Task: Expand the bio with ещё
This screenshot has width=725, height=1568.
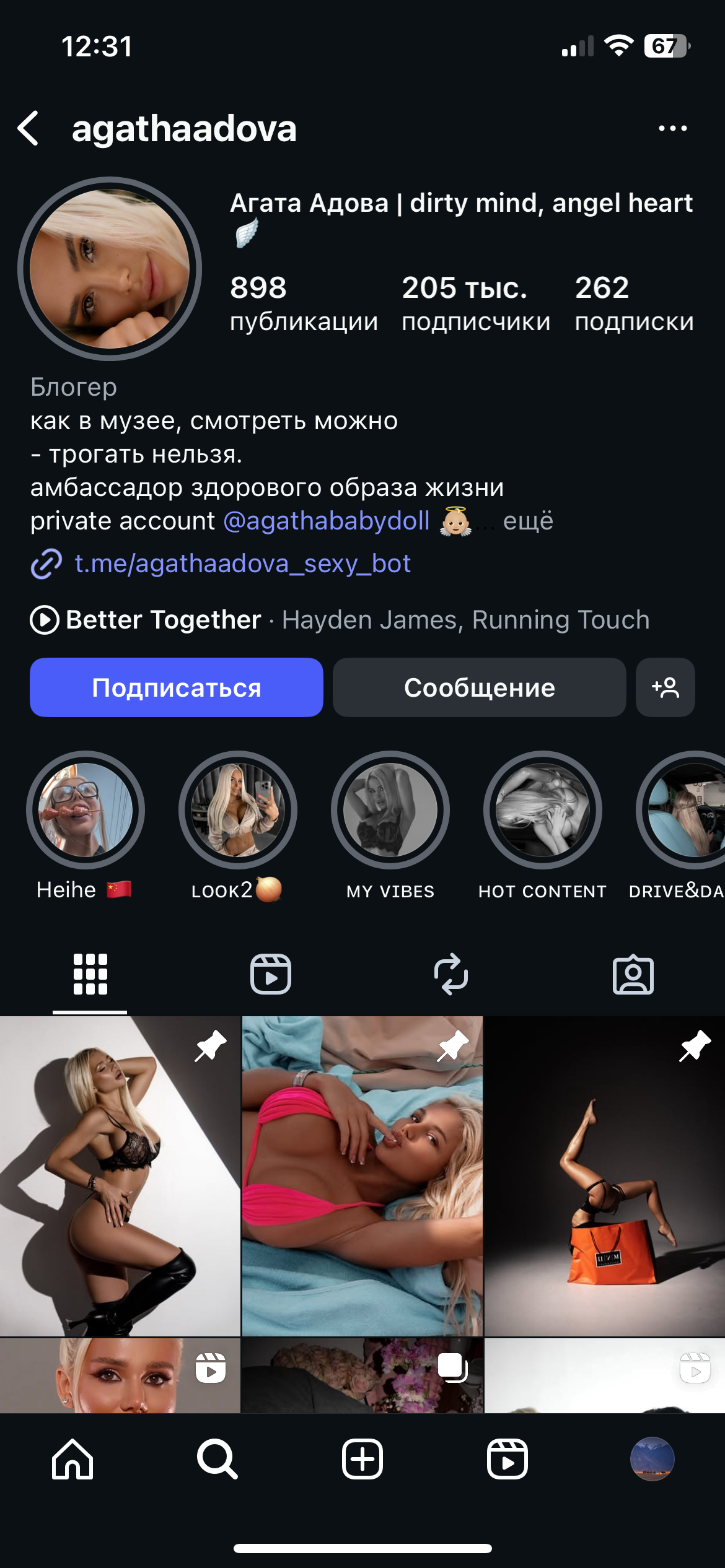Action: pyautogui.click(x=527, y=521)
